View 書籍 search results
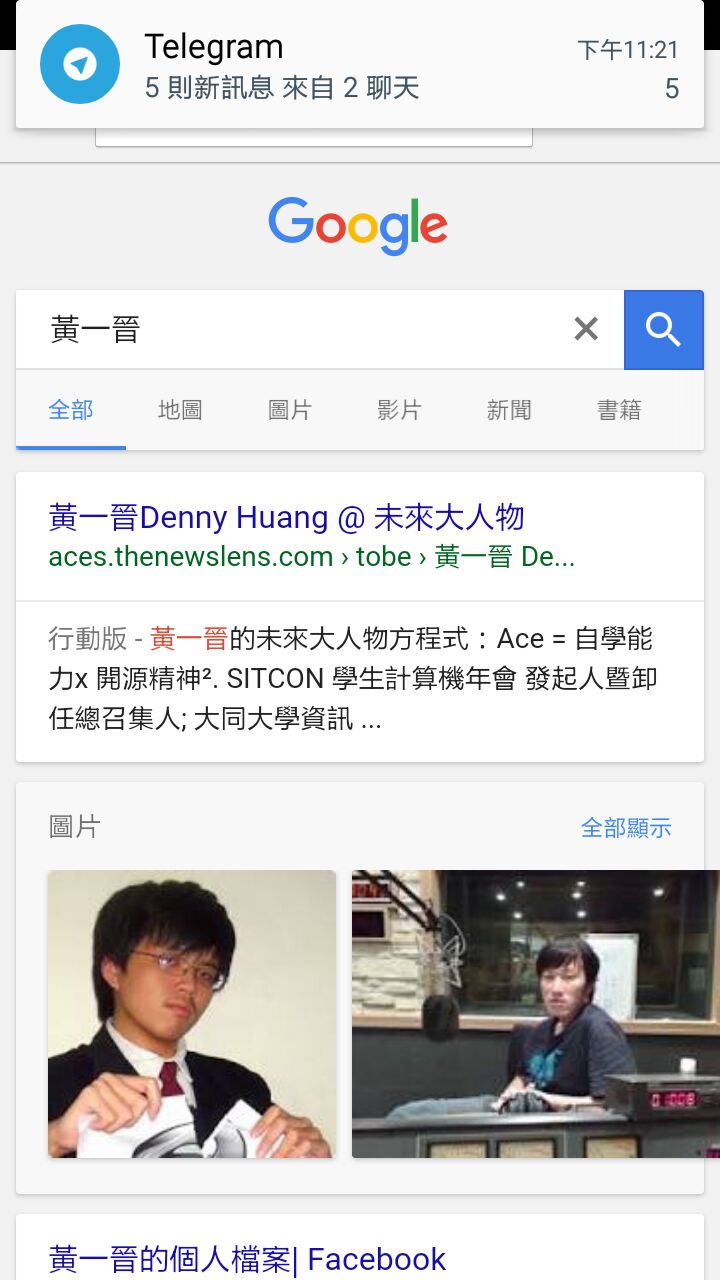The width and height of the screenshot is (720, 1280). [619, 410]
